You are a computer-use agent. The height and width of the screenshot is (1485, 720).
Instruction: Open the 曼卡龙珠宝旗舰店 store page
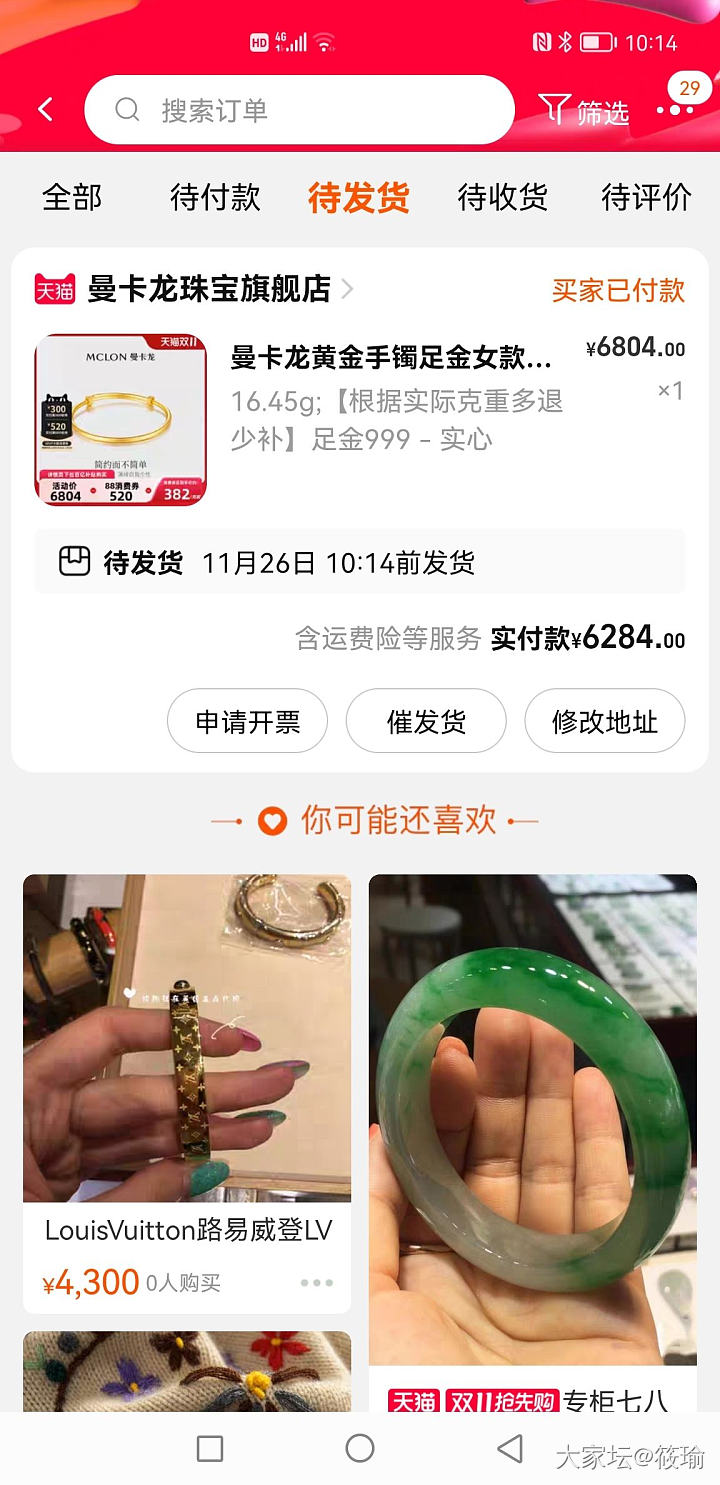[208, 290]
